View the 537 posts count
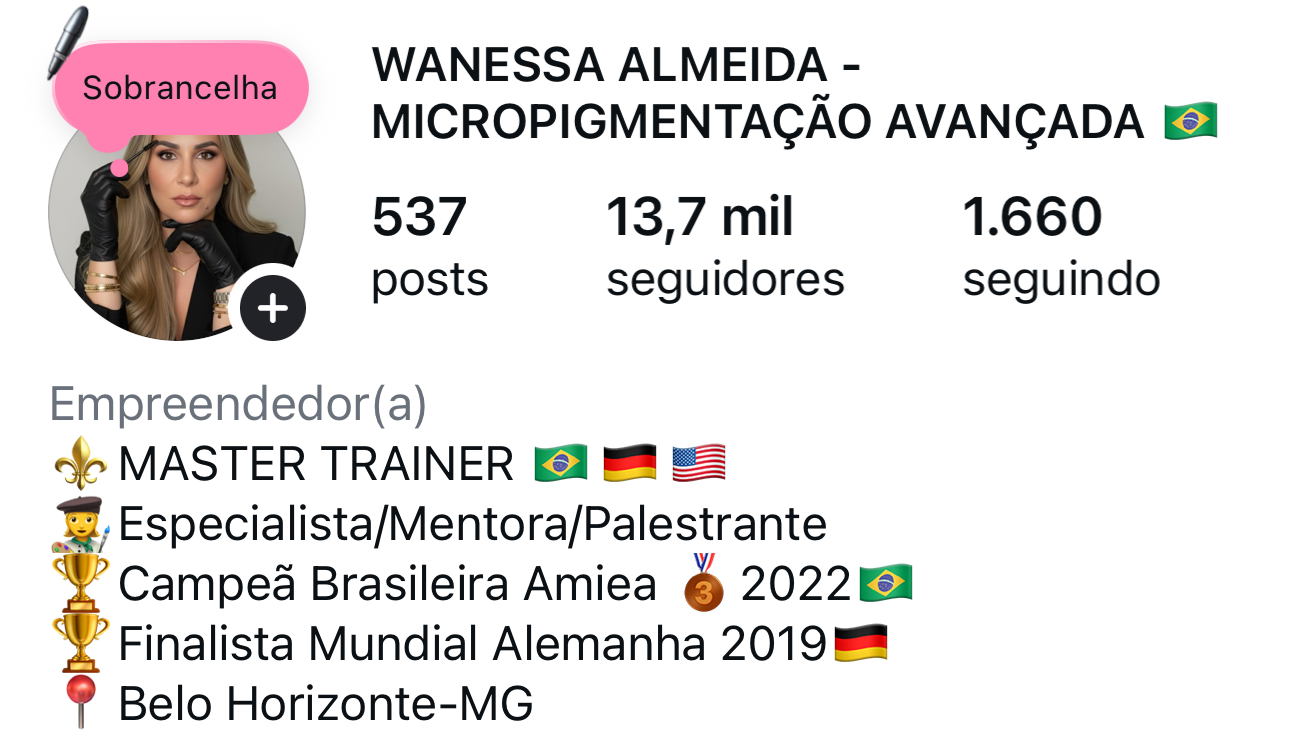 click(429, 246)
